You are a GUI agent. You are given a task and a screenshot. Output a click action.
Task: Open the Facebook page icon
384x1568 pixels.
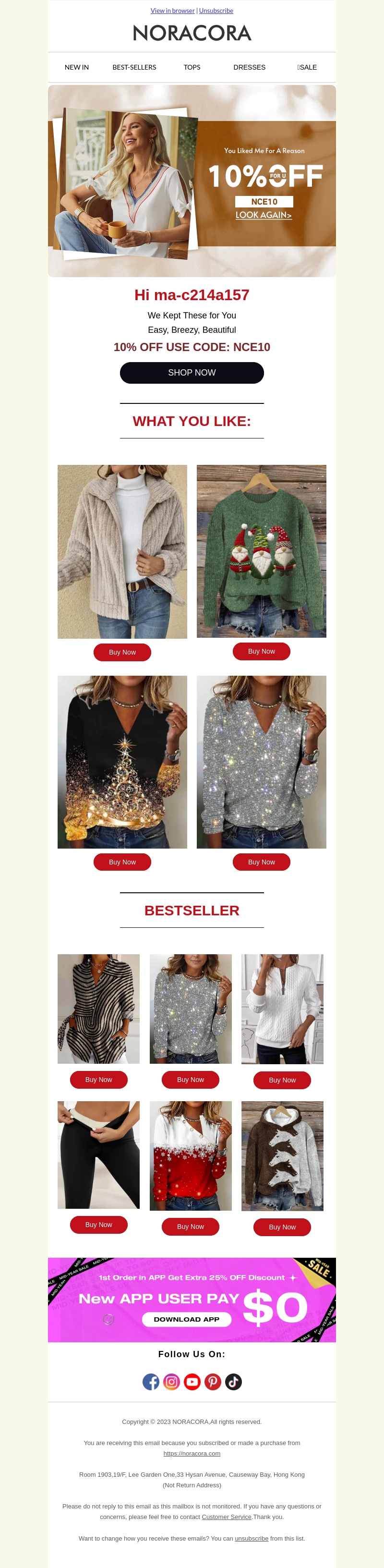(x=151, y=1382)
